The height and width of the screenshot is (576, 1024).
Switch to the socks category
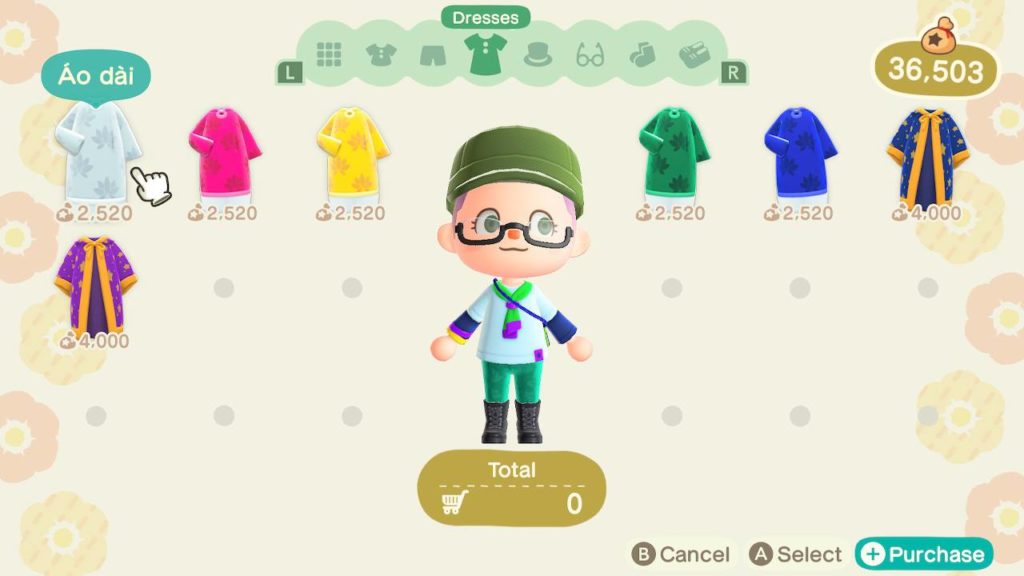click(x=642, y=55)
